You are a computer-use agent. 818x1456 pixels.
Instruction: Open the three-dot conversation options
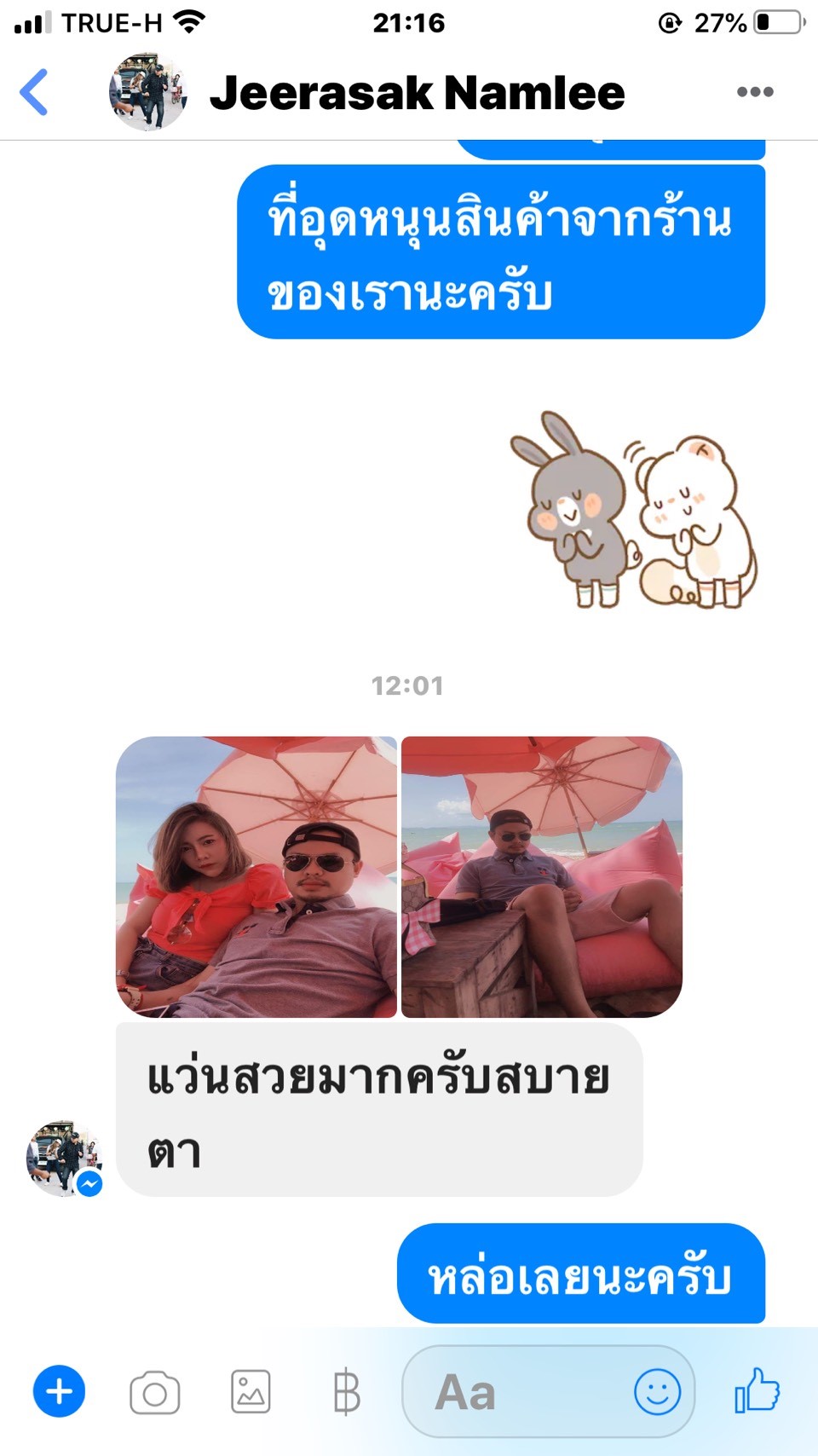755,92
